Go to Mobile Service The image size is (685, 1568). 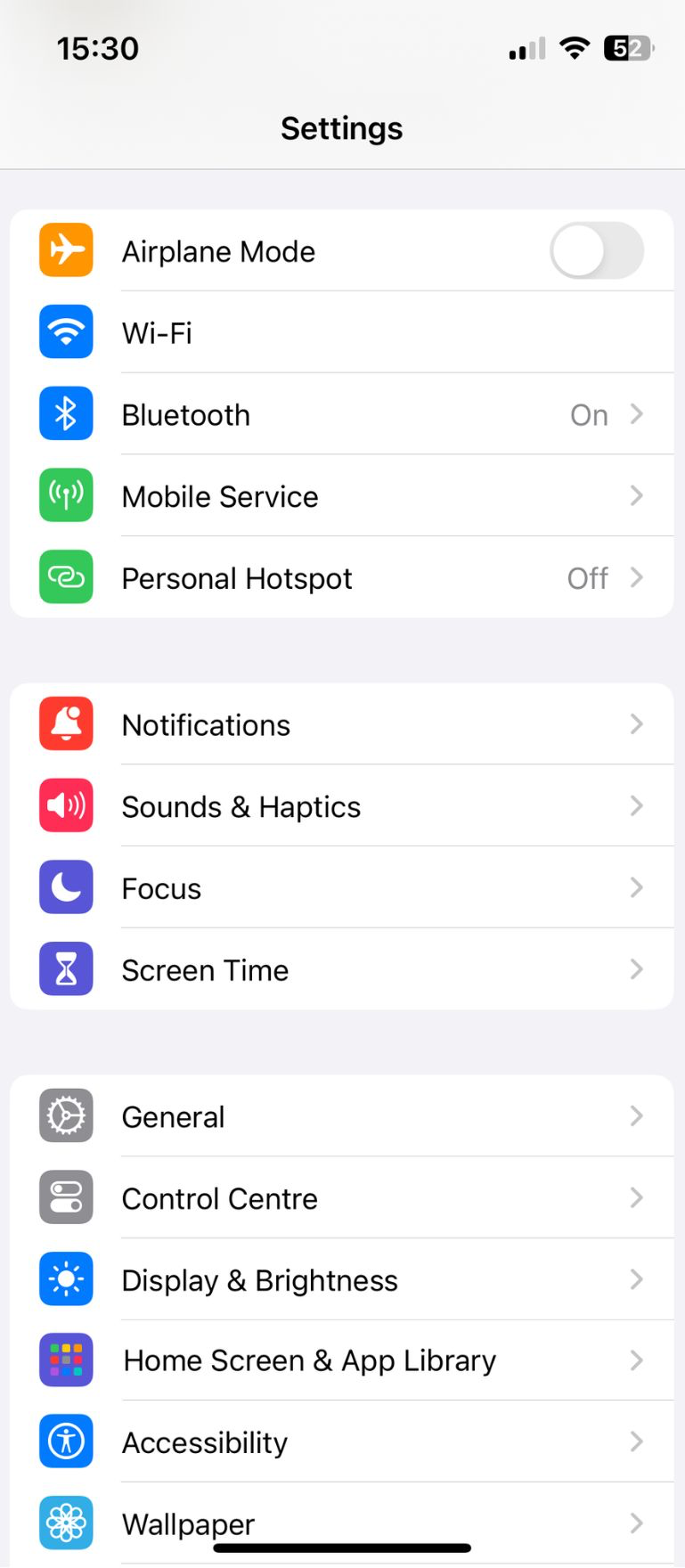[x=342, y=497]
